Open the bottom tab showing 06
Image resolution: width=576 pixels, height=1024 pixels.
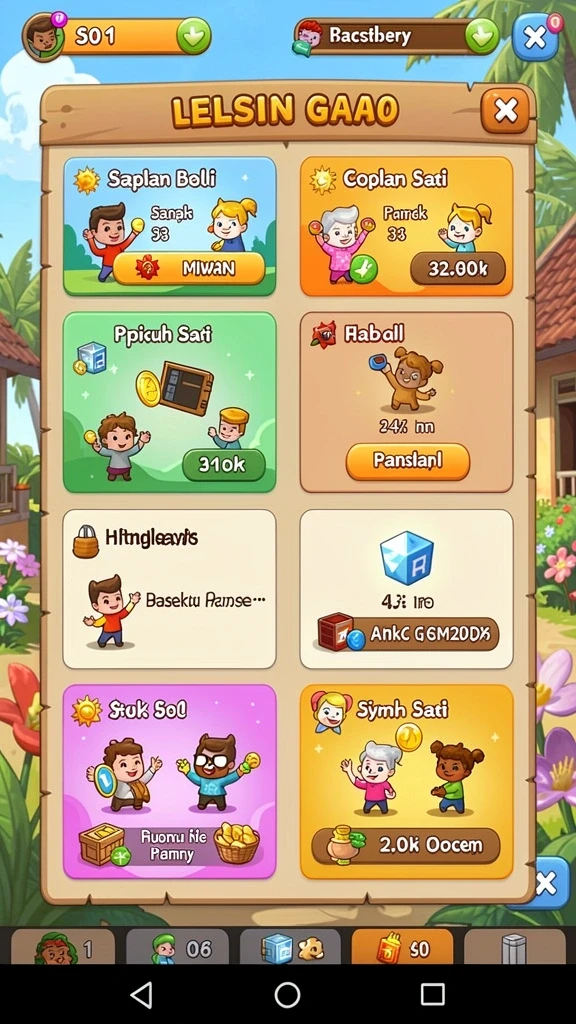(x=177, y=946)
